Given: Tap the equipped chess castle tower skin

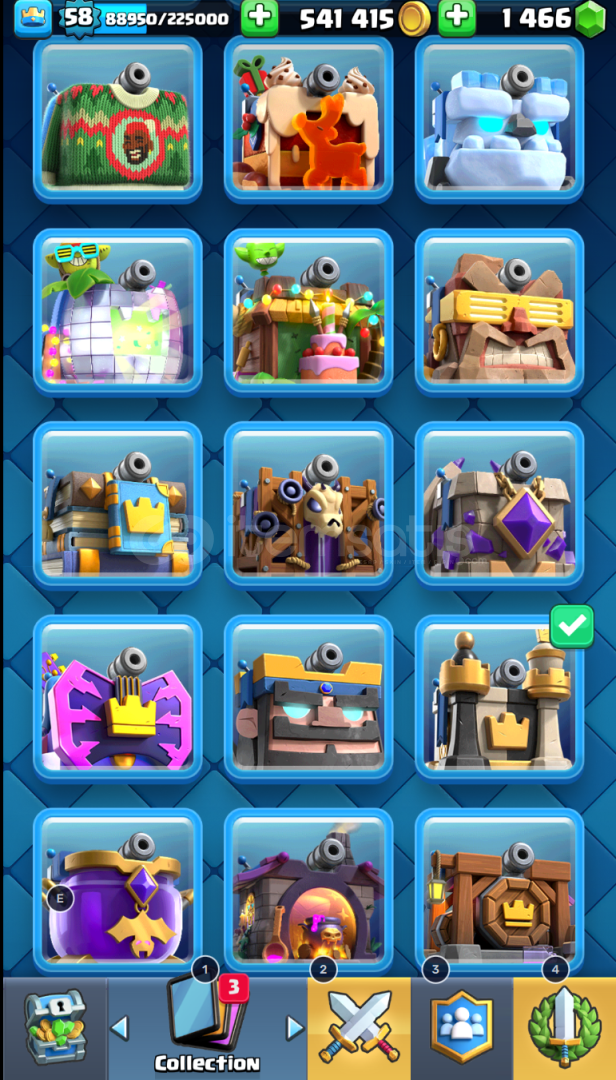Looking at the screenshot, I should coord(500,698).
